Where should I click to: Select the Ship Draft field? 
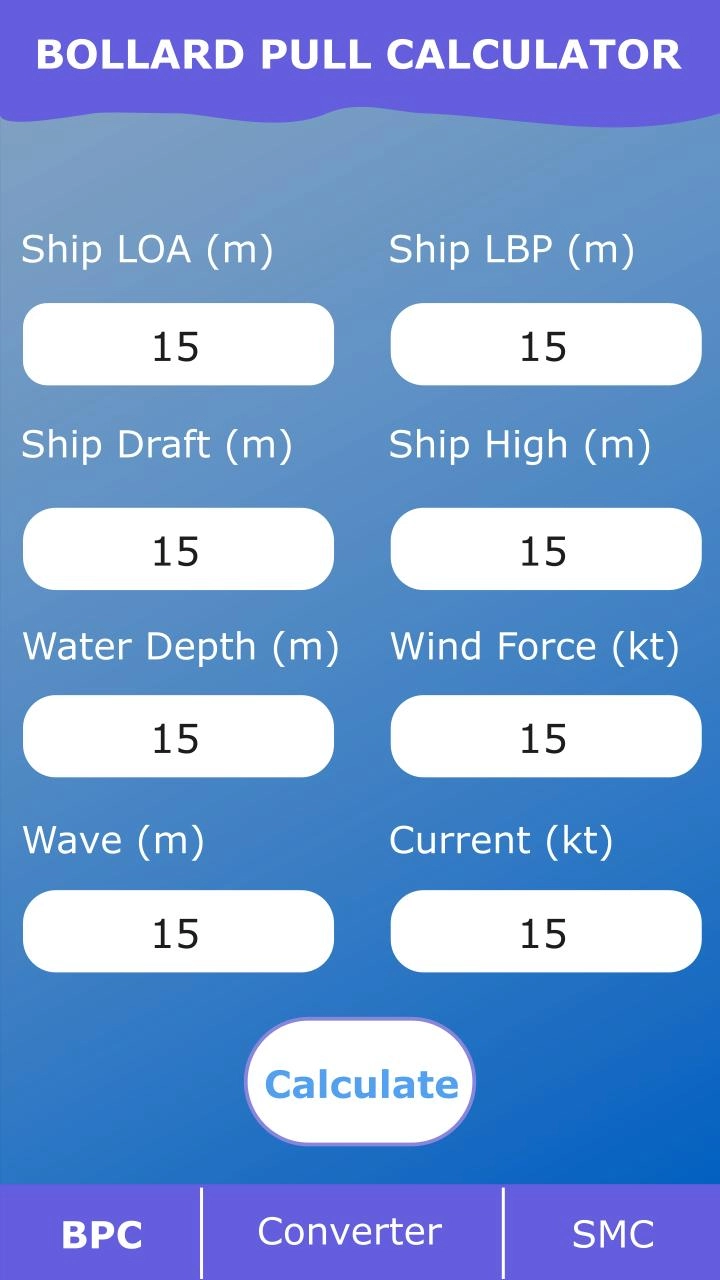[x=178, y=549]
